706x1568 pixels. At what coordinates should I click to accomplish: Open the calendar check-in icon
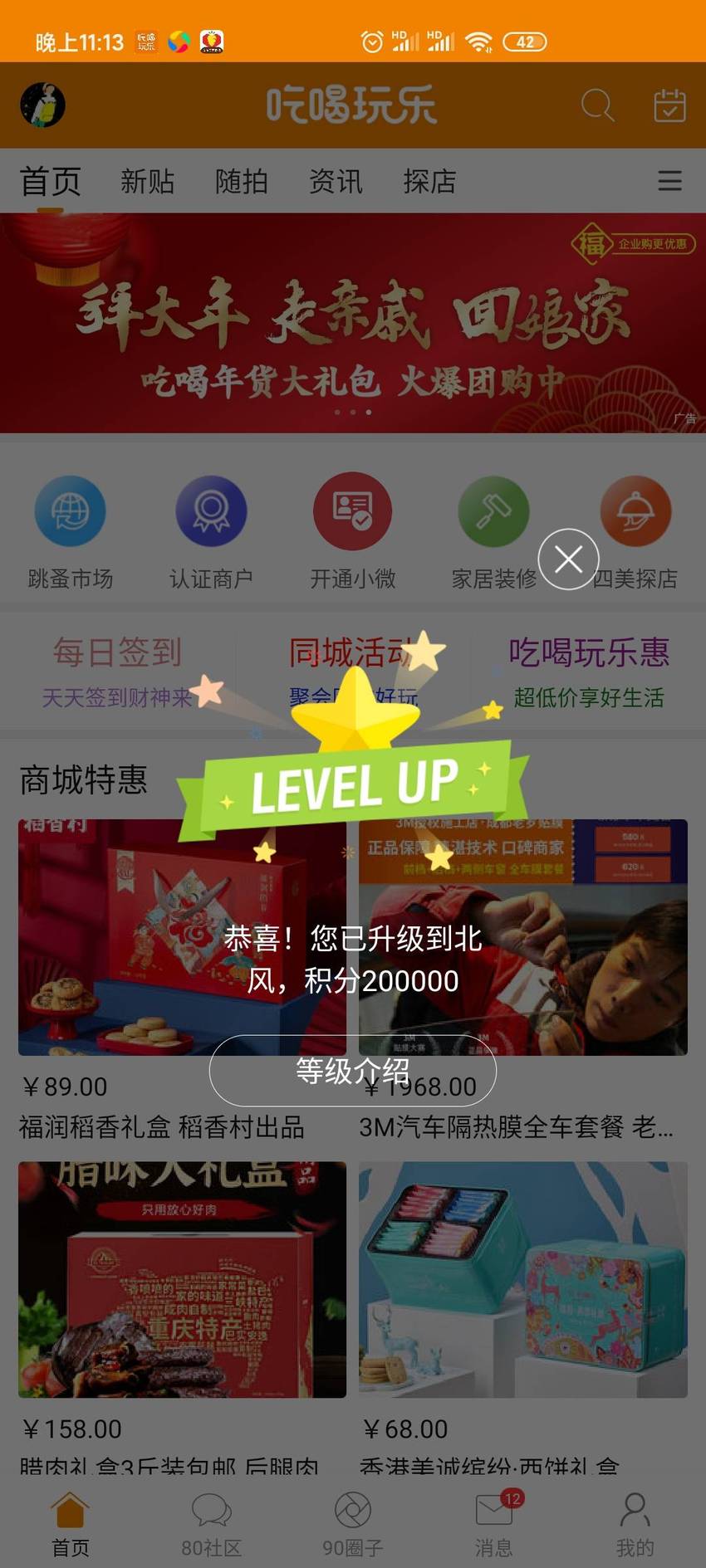[669, 105]
